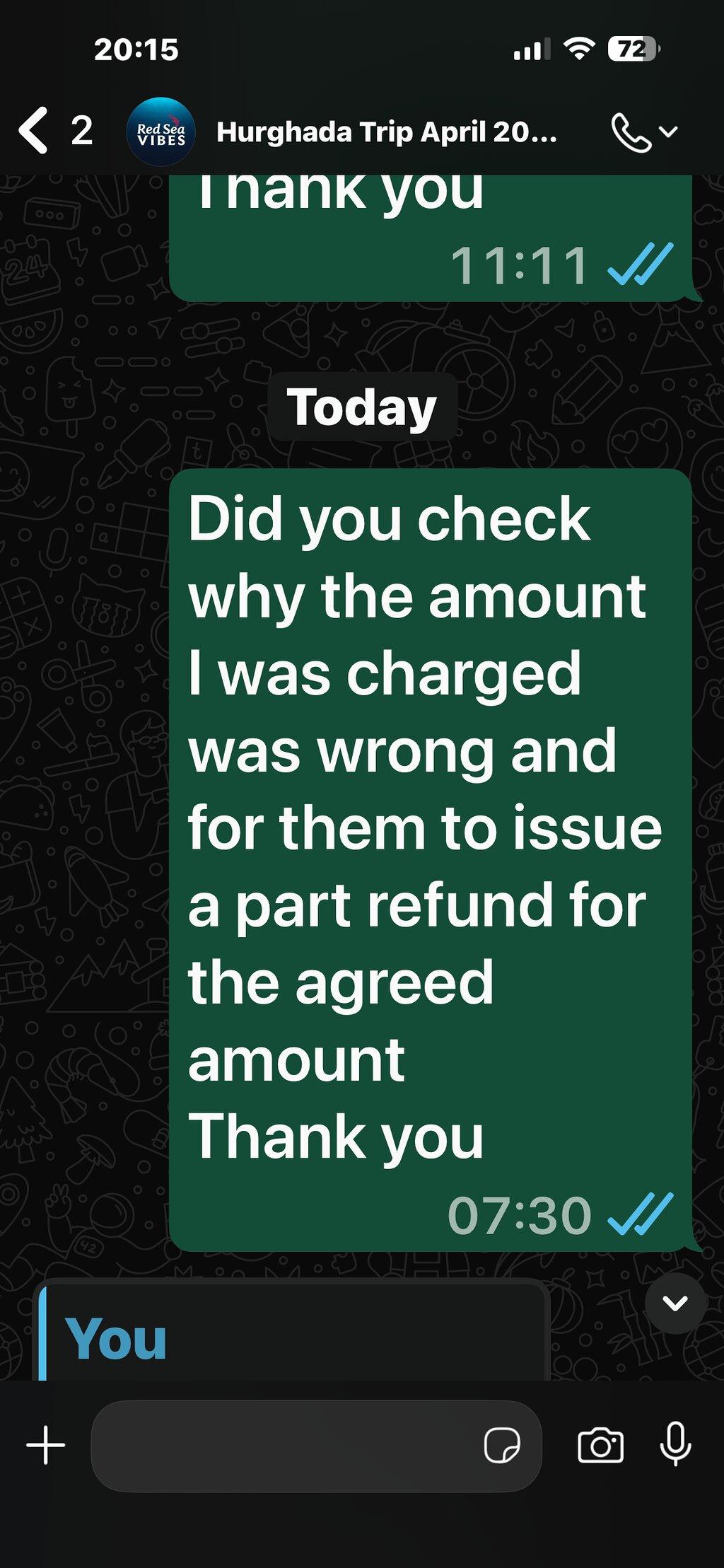Start a call with the phone icon

click(x=631, y=132)
